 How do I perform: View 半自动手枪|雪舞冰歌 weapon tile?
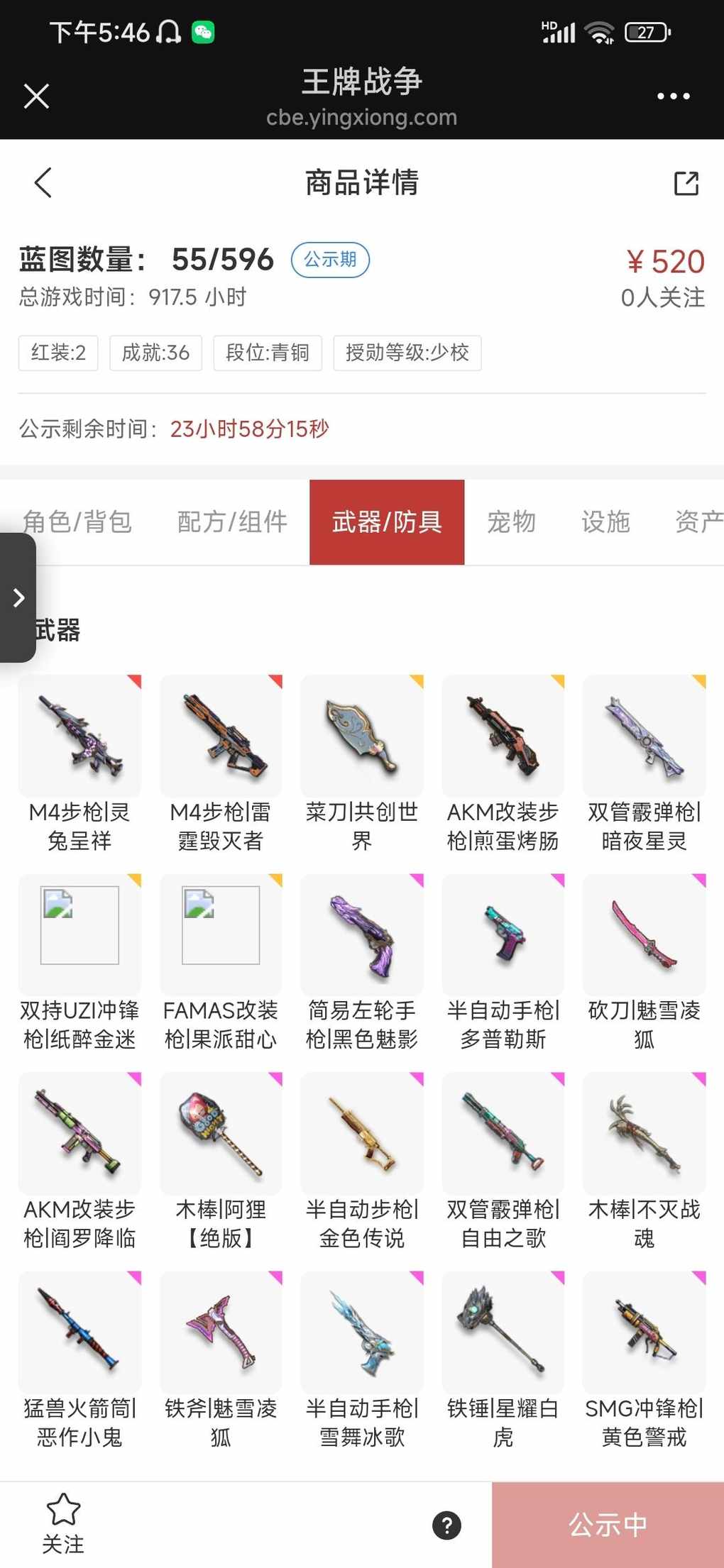[362, 1359]
